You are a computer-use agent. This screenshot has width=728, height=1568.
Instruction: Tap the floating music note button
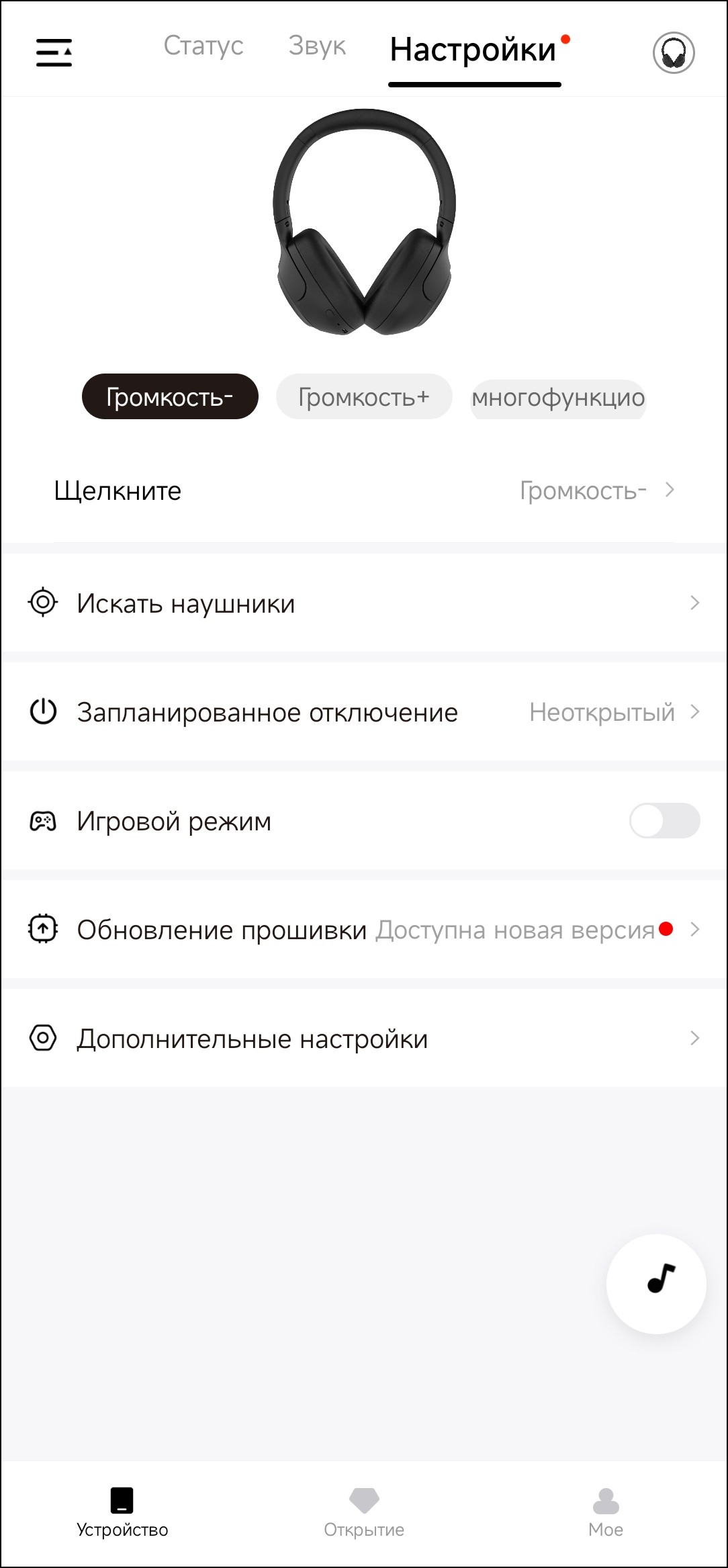pyautogui.click(x=656, y=1283)
